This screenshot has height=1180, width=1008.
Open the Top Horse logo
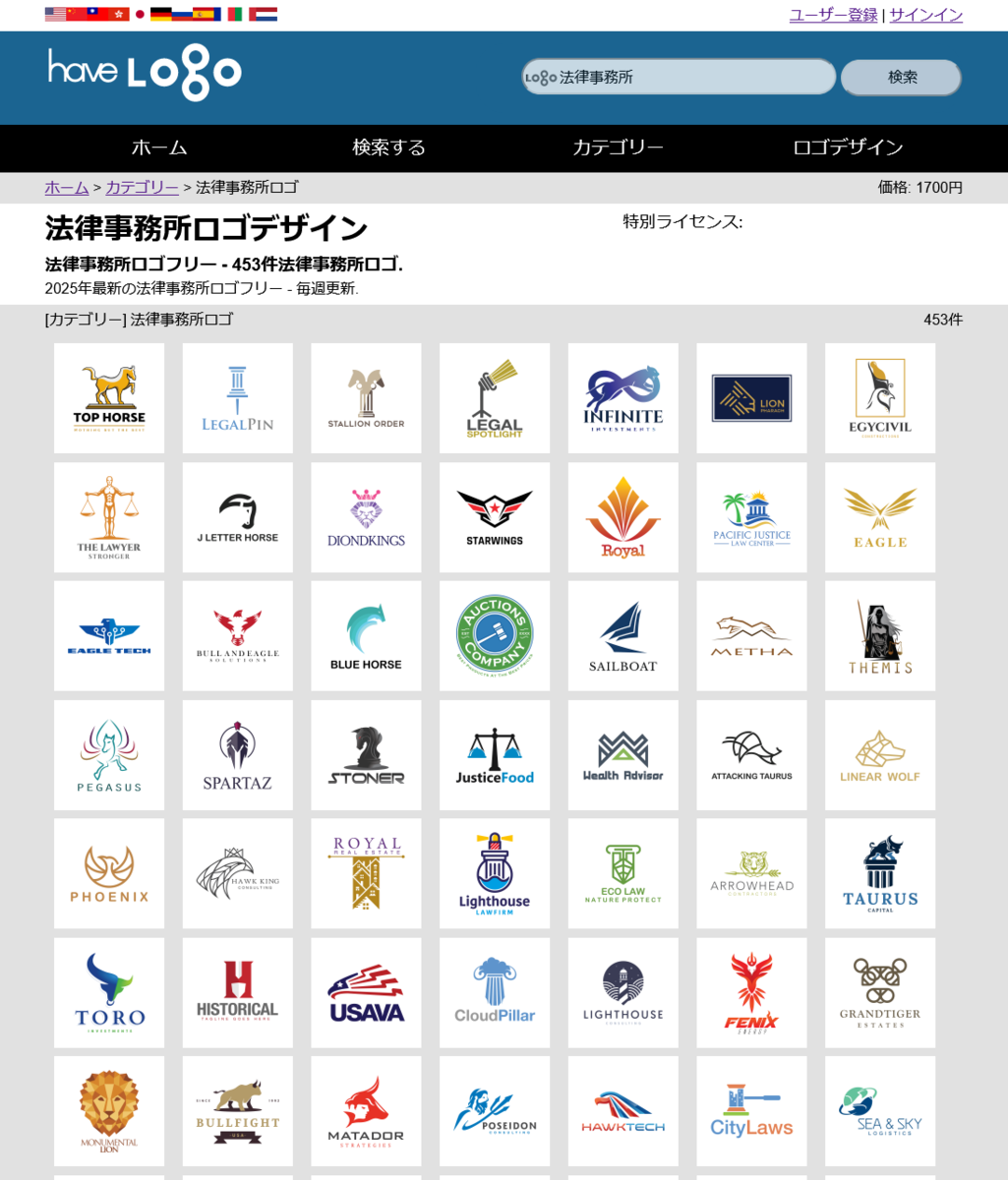(109, 398)
